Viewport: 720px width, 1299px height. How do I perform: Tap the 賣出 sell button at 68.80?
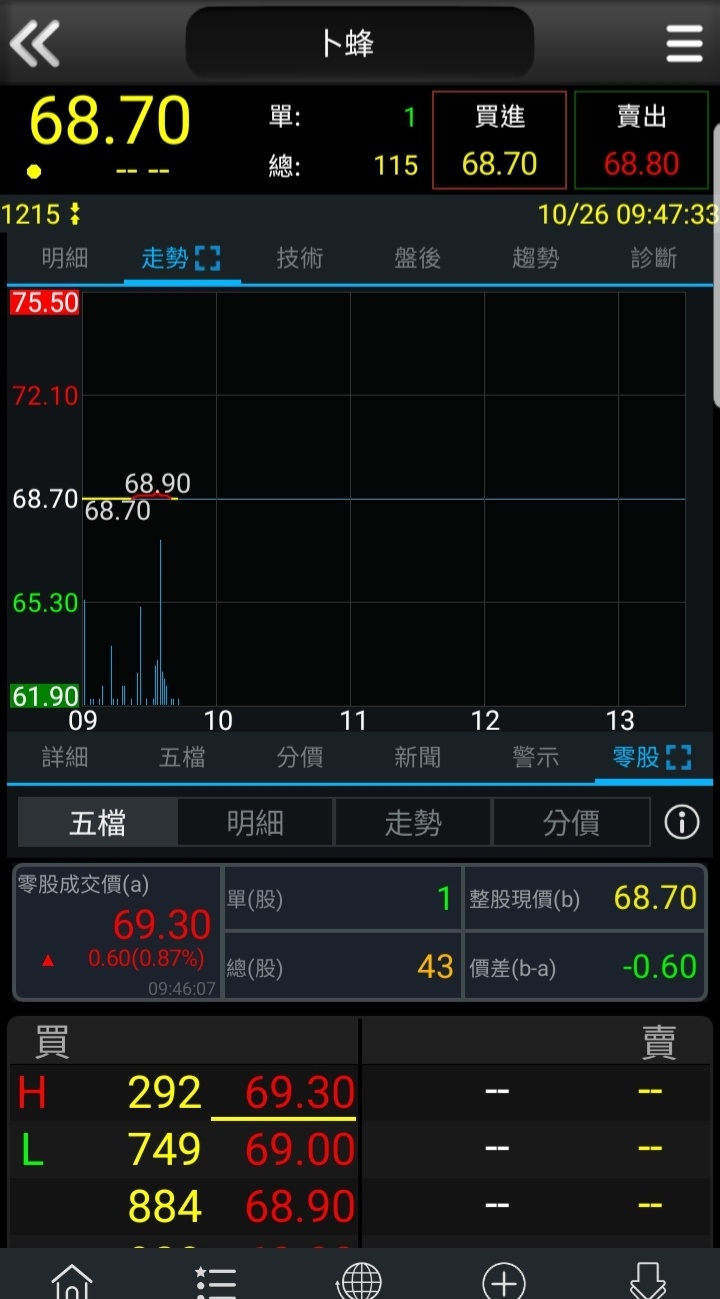tap(642, 140)
